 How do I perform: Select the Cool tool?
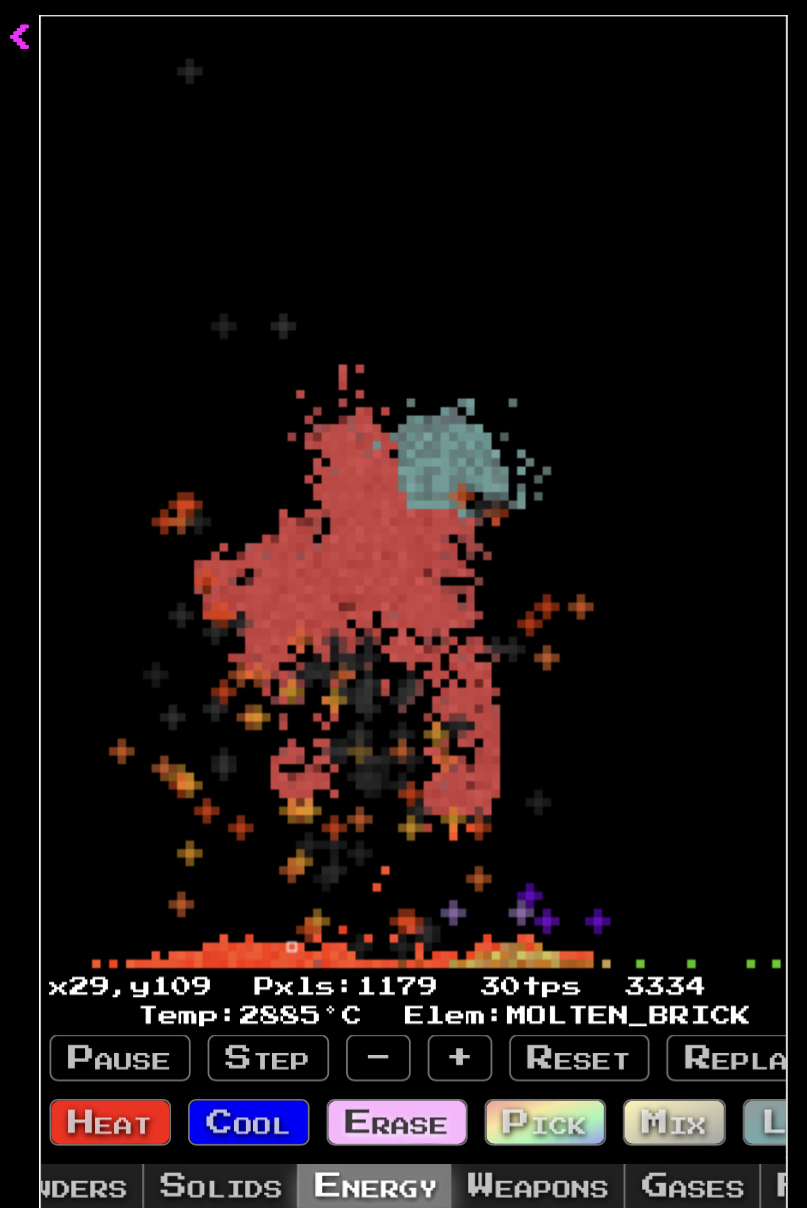tap(248, 1122)
